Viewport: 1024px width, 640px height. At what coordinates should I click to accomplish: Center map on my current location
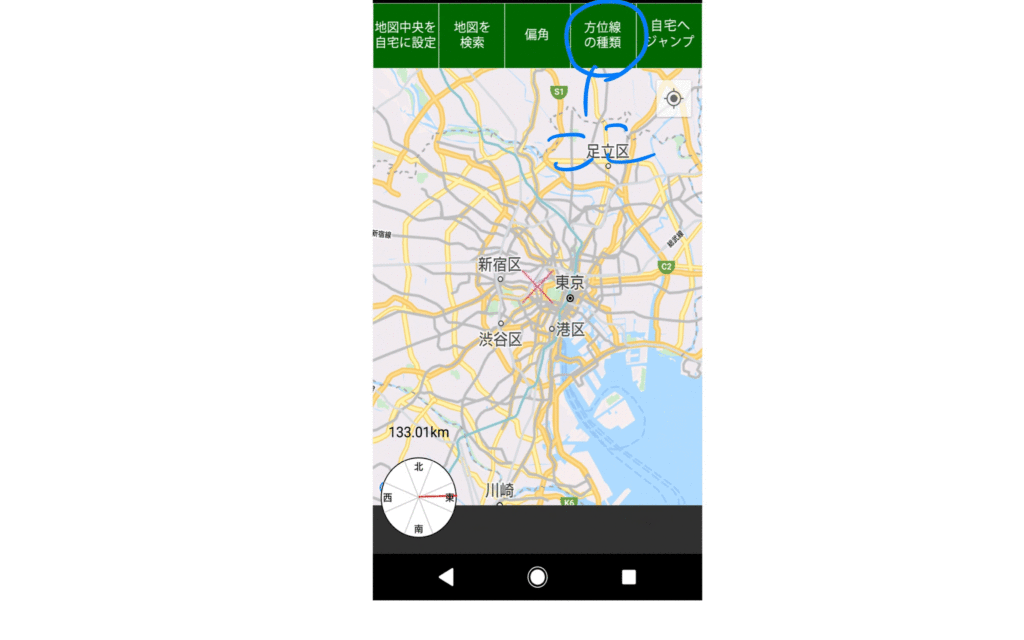click(x=674, y=98)
